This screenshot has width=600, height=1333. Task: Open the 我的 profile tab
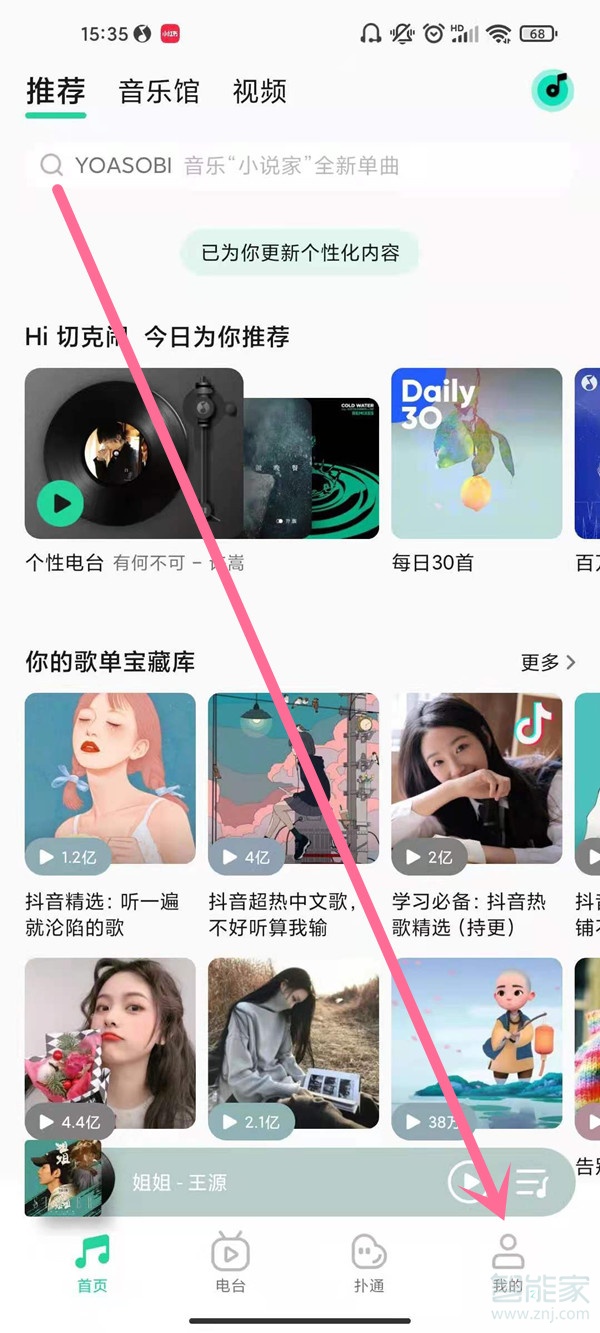(x=507, y=1263)
